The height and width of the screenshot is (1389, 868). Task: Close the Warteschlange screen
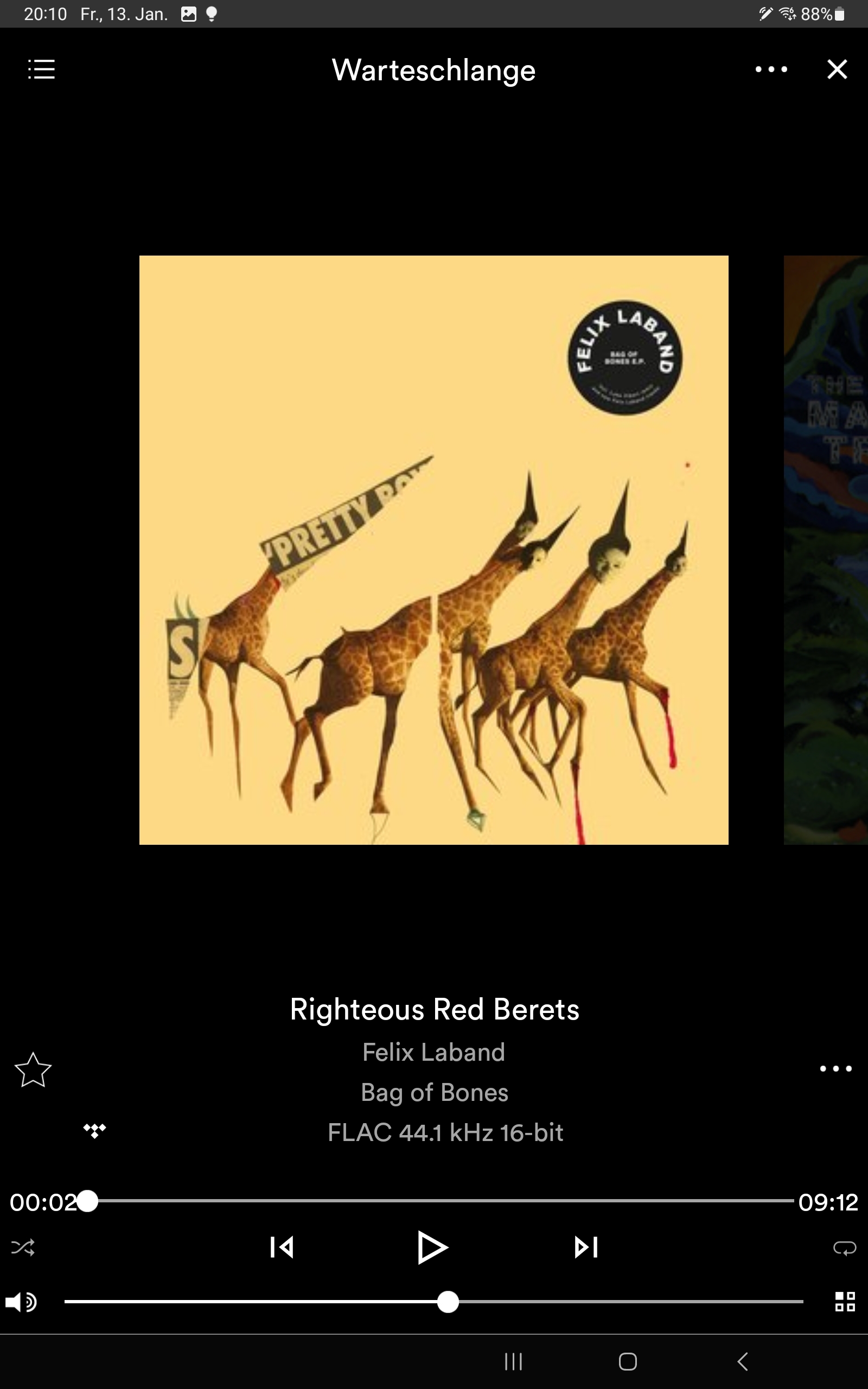(837, 69)
